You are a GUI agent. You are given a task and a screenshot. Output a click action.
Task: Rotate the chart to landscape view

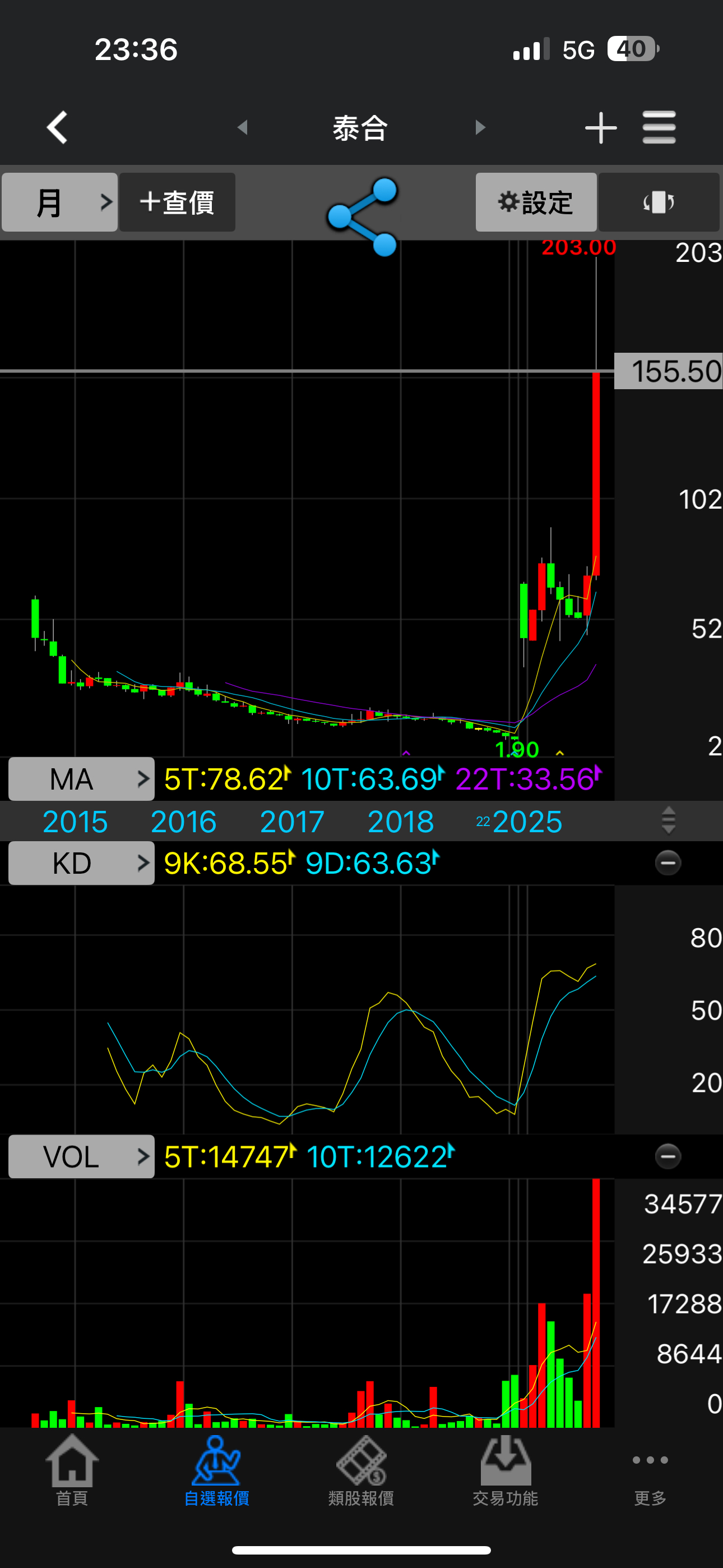coord(659,202)
